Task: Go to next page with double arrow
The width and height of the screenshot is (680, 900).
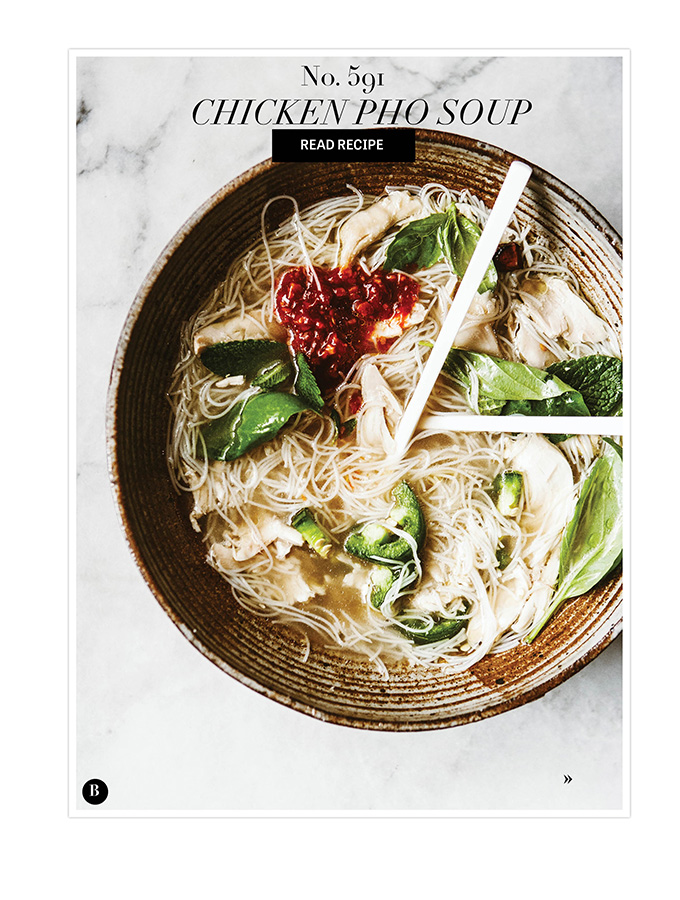Action: pyautogui.click(x=568, y=779)
